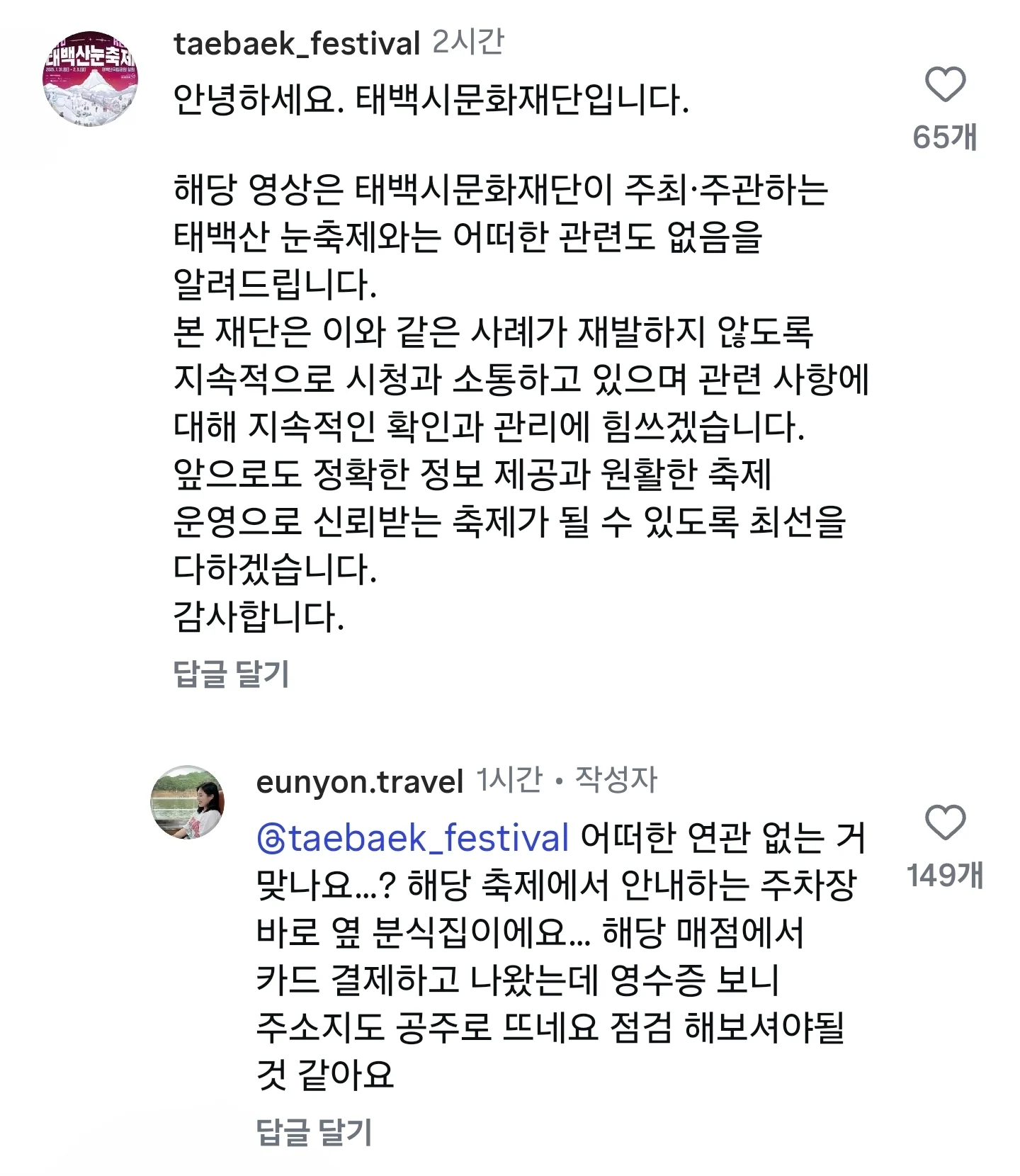
Task: Open eunyon.travel's profile picture
Action: 188,803
